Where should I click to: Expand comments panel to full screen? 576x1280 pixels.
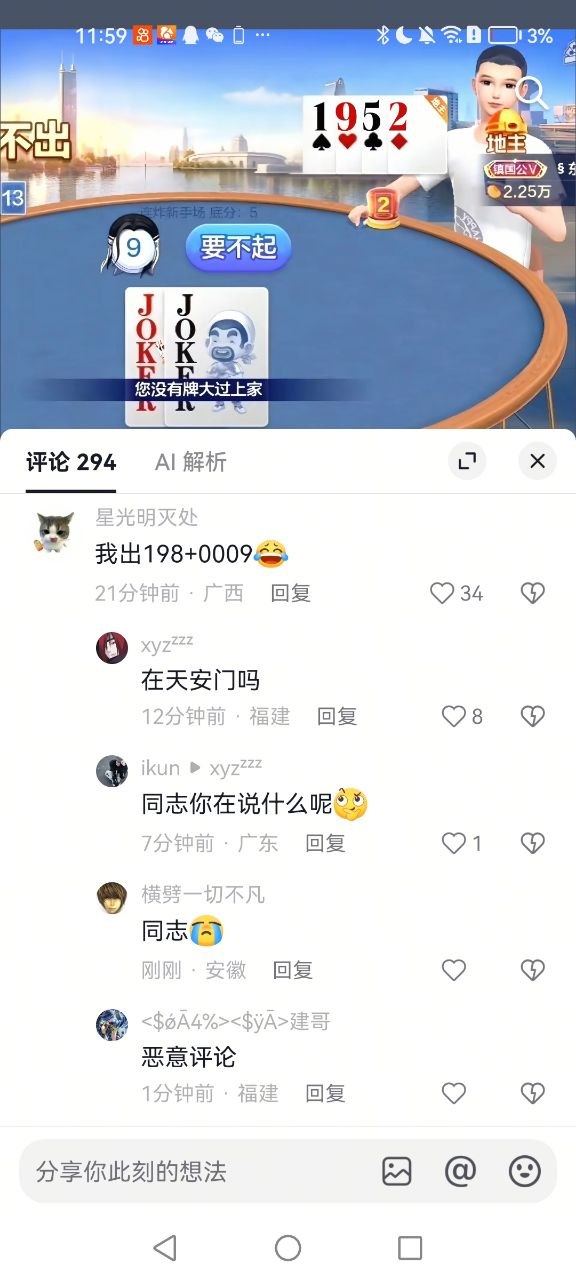[x=467, y=461]
